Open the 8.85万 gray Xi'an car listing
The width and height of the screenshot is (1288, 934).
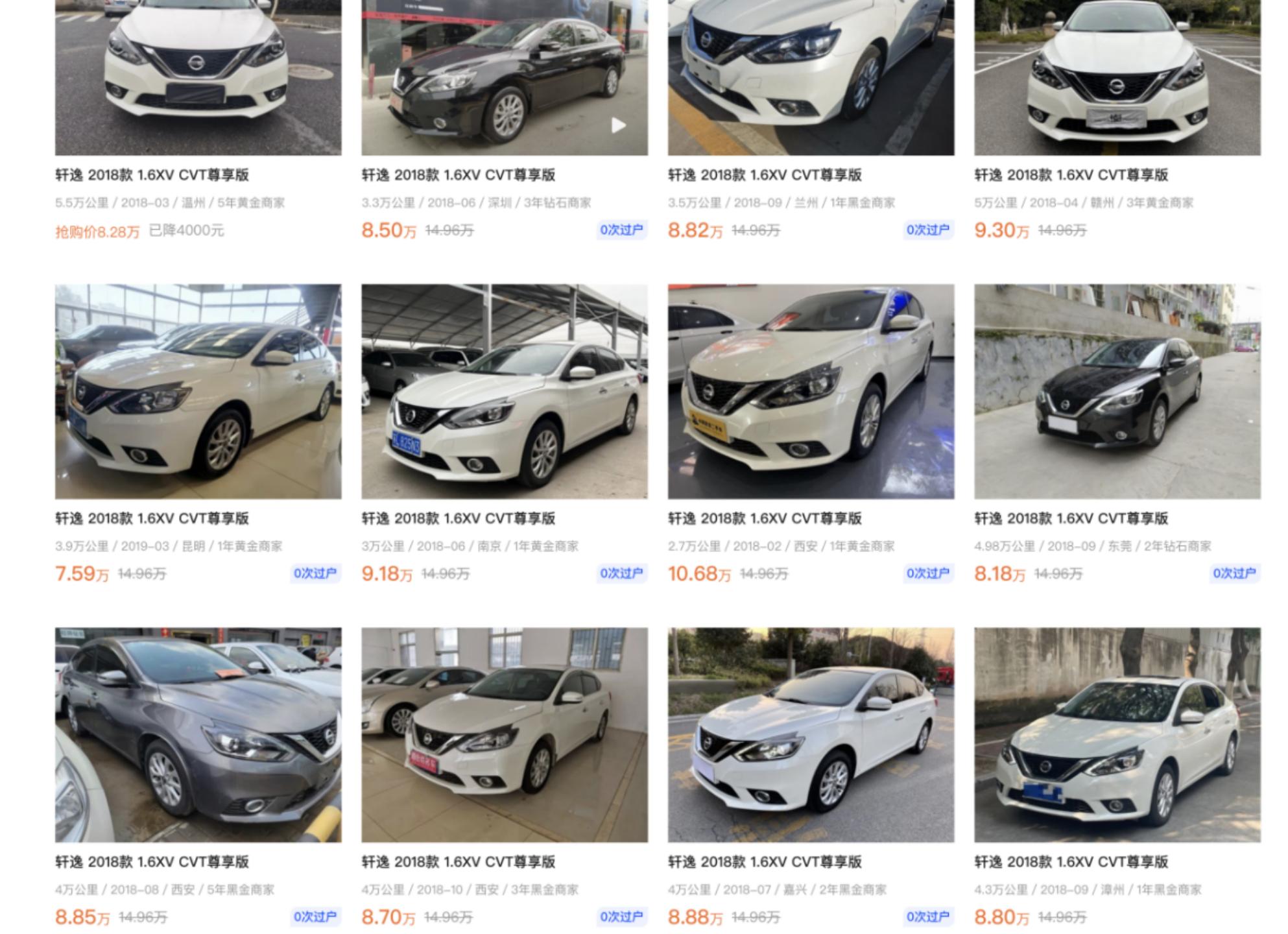[198, 734]
